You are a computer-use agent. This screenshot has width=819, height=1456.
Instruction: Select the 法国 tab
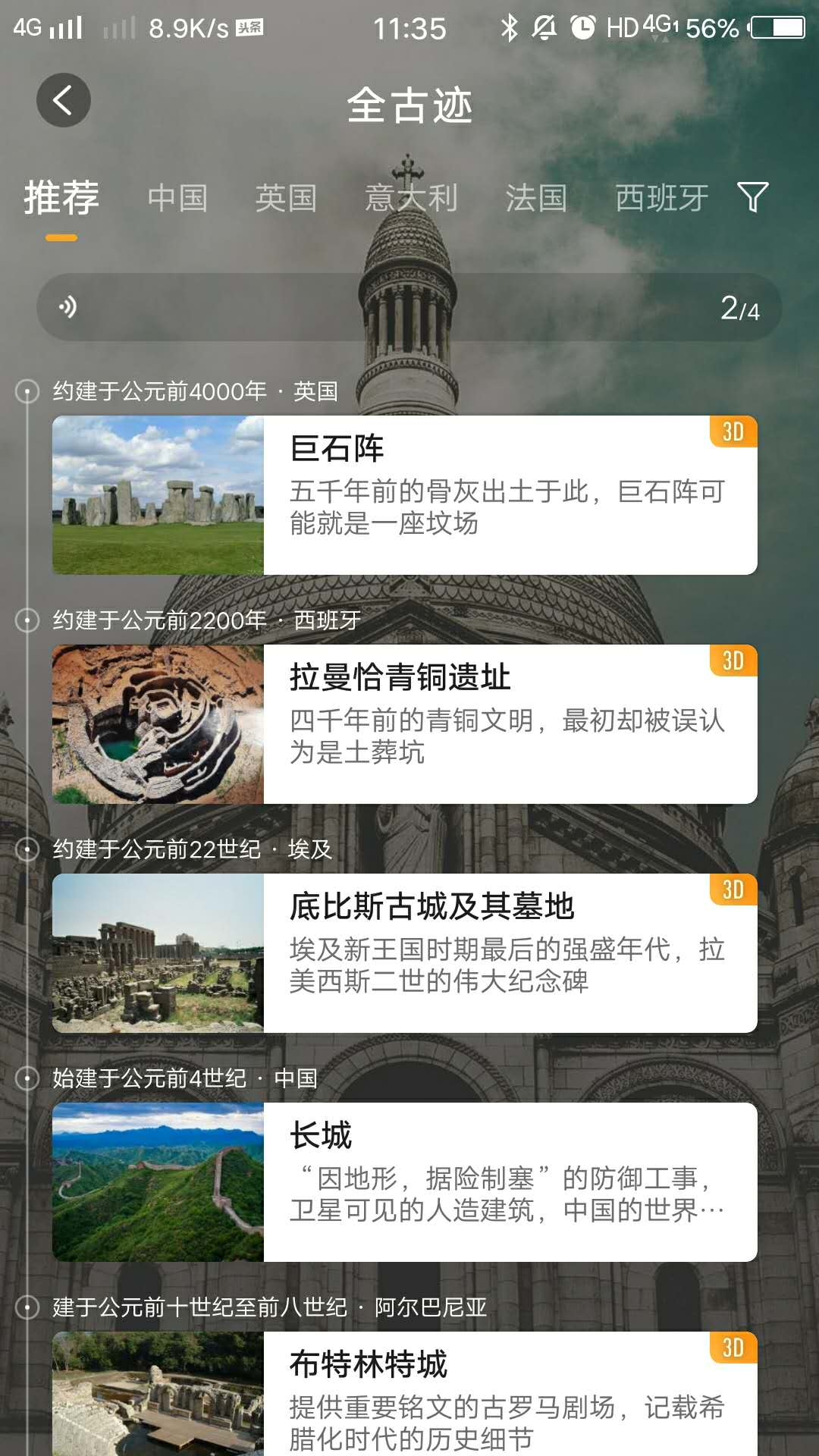[536, 198]
